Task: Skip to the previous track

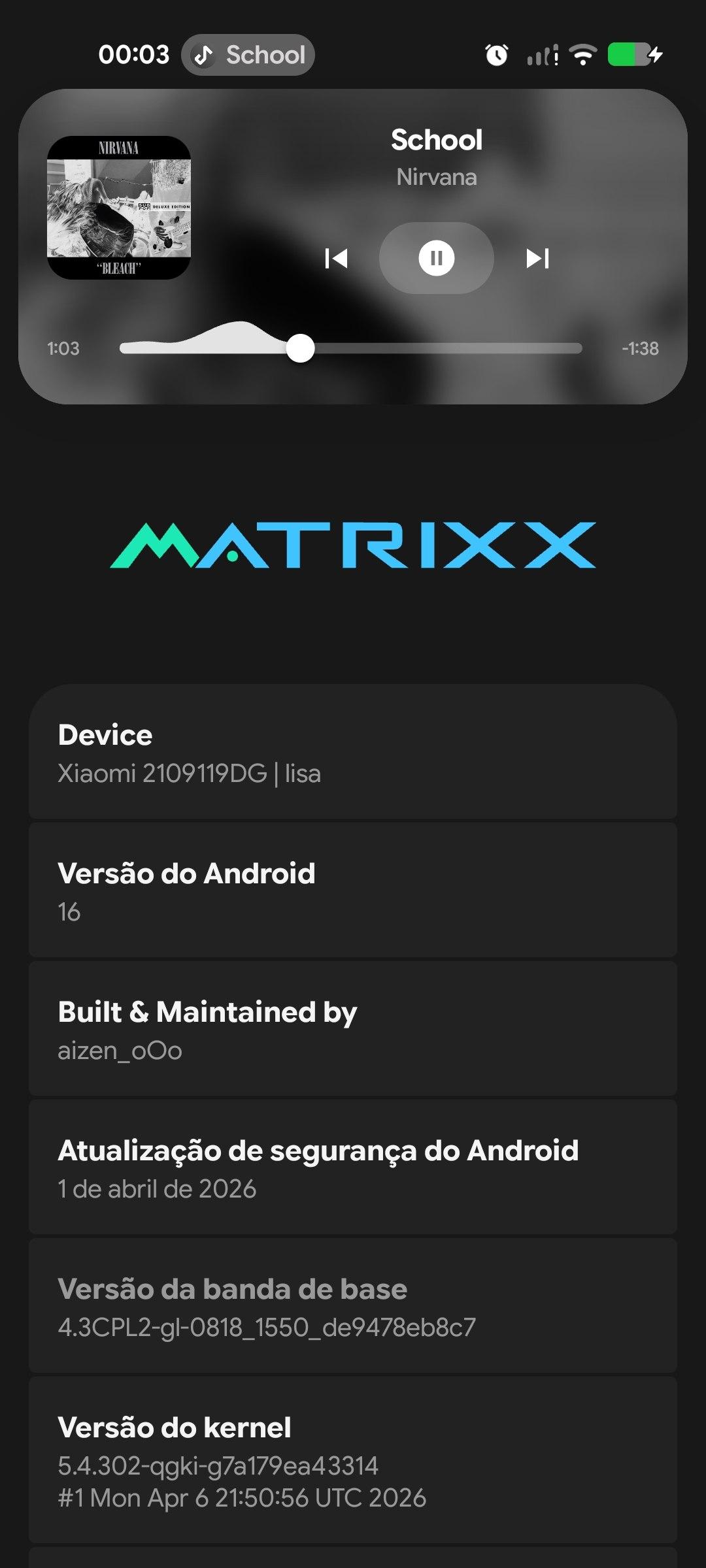Action: [337, 259]
